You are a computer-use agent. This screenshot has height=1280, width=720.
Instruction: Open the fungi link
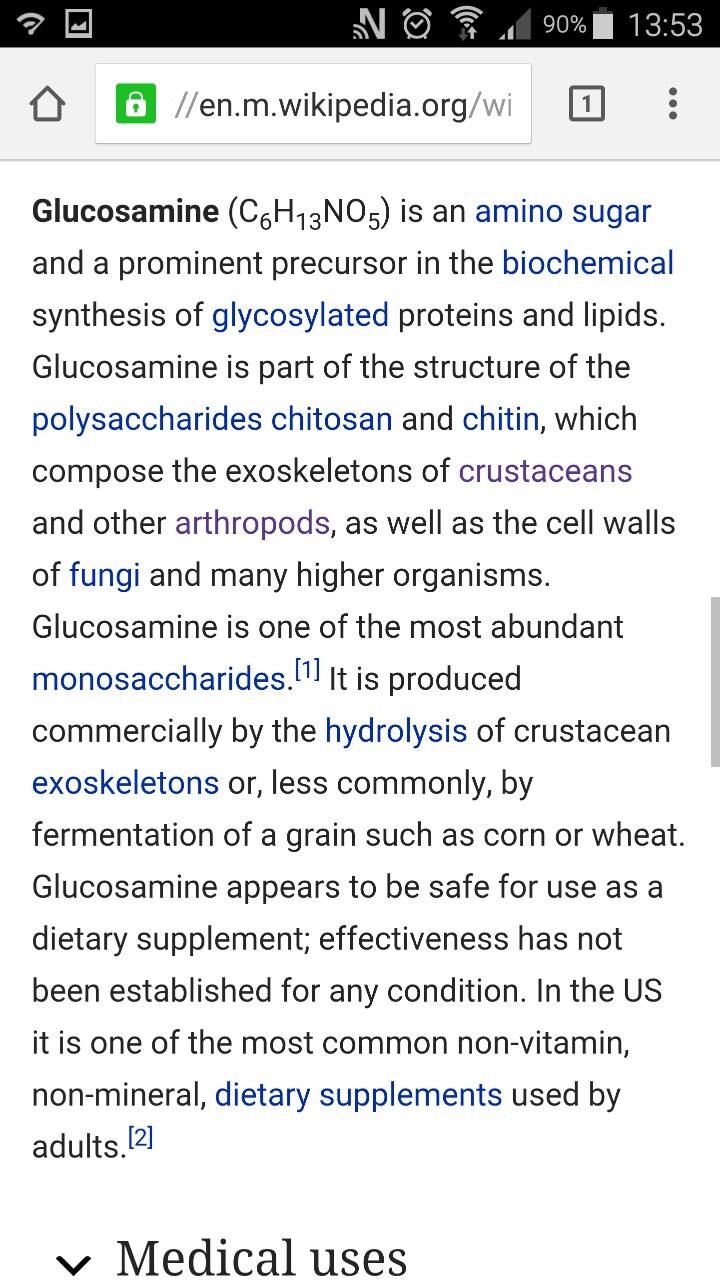(x=104, y=576)
